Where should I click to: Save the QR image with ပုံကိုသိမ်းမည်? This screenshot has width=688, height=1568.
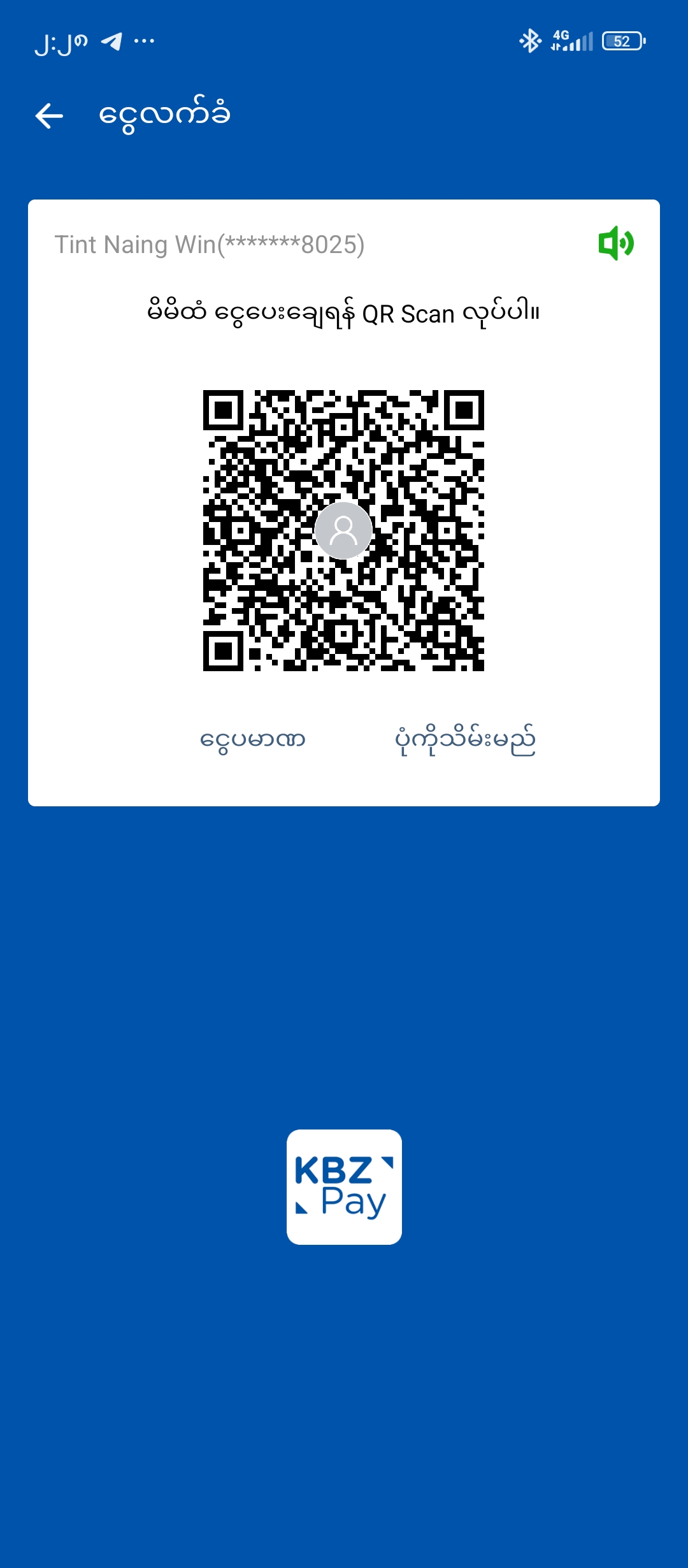tap(465, 739)
